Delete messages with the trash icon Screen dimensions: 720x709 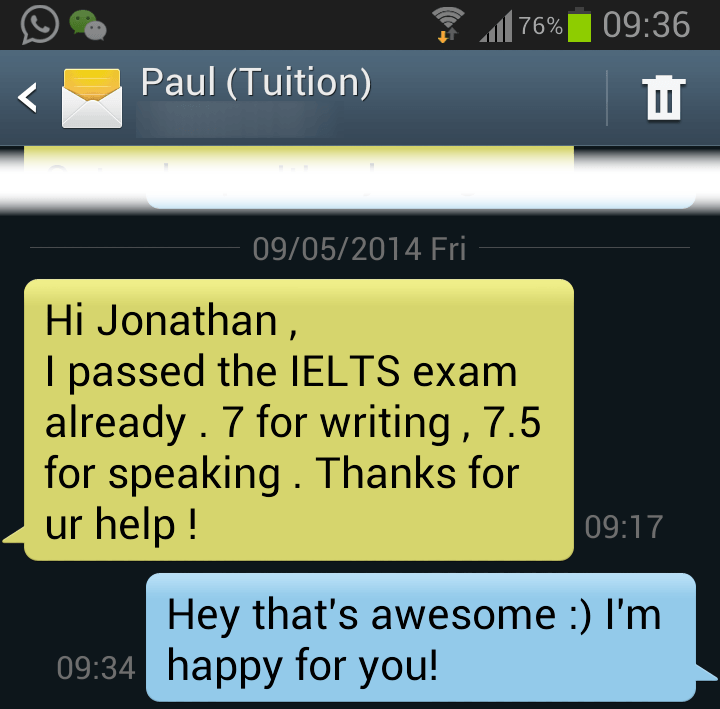[x=664, y=98]
